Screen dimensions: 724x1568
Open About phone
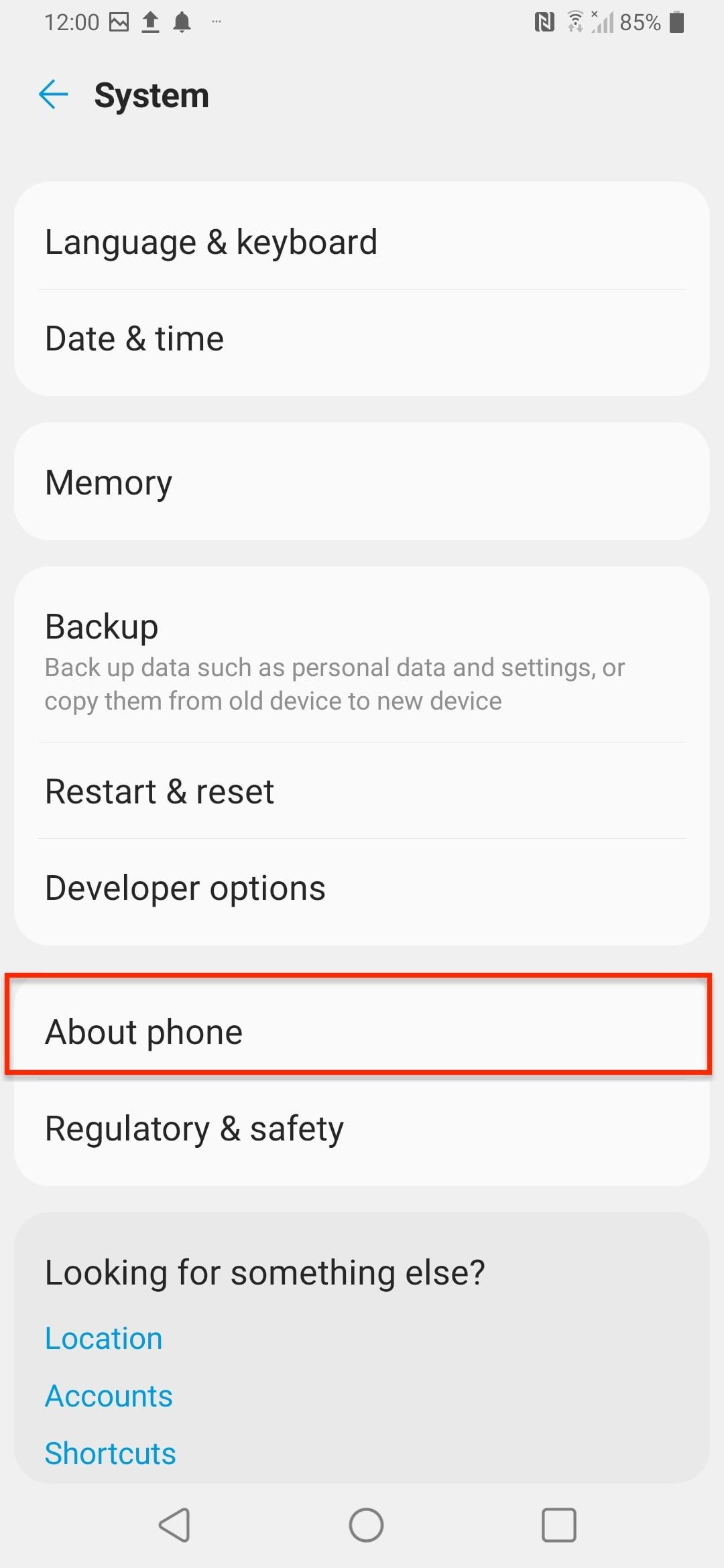click(362, 1031)
